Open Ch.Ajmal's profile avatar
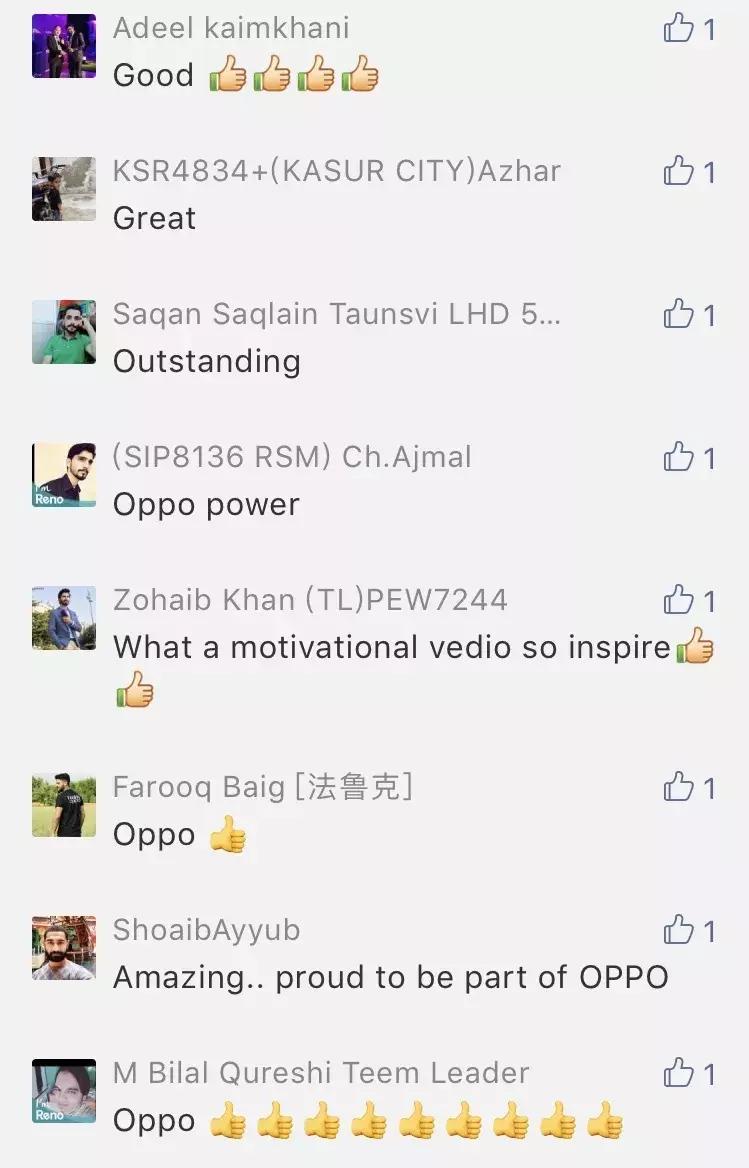 pyautogui.click(x=64, y=475)
